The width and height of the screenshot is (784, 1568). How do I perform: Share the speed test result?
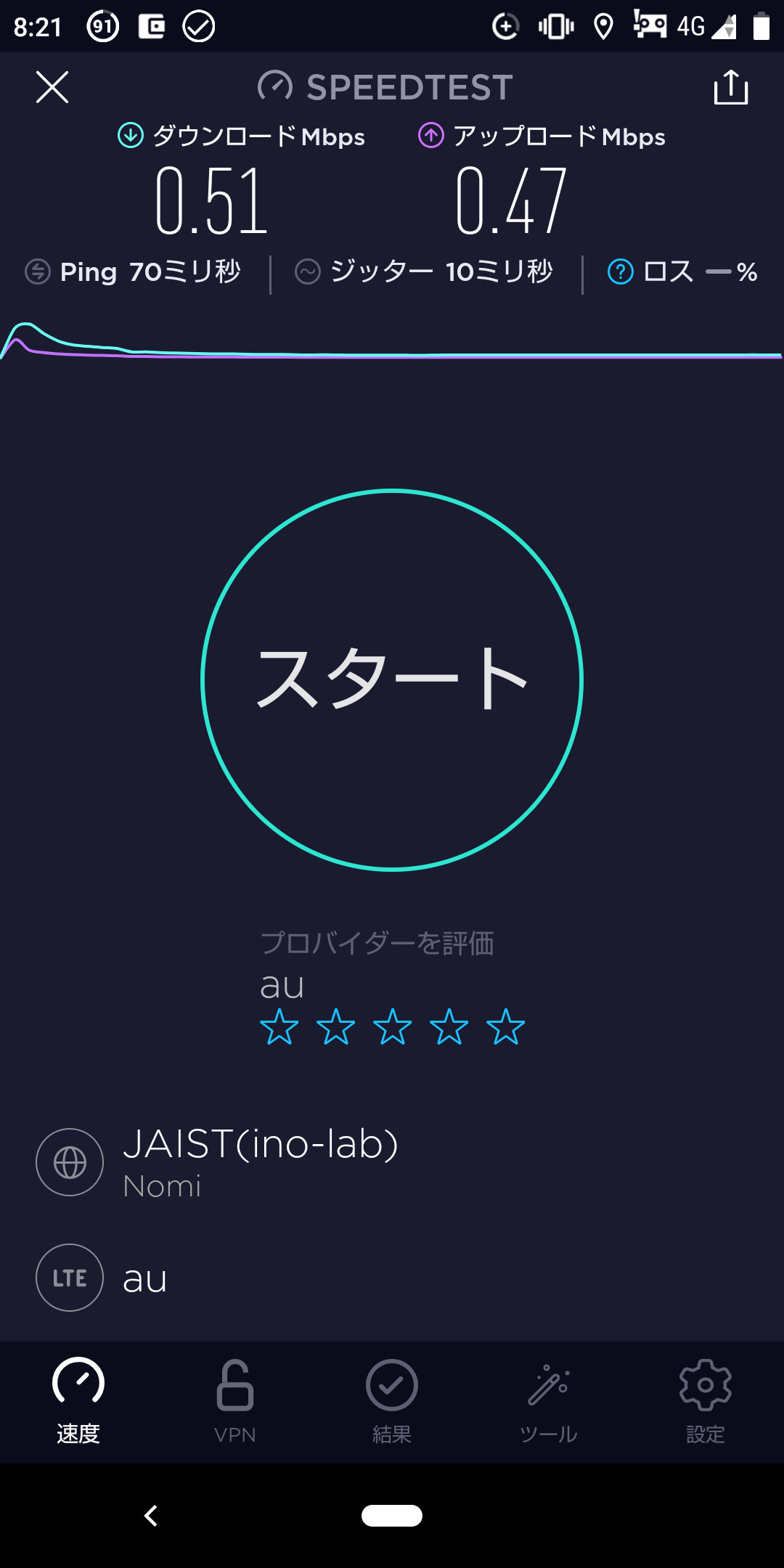(730, 88)
